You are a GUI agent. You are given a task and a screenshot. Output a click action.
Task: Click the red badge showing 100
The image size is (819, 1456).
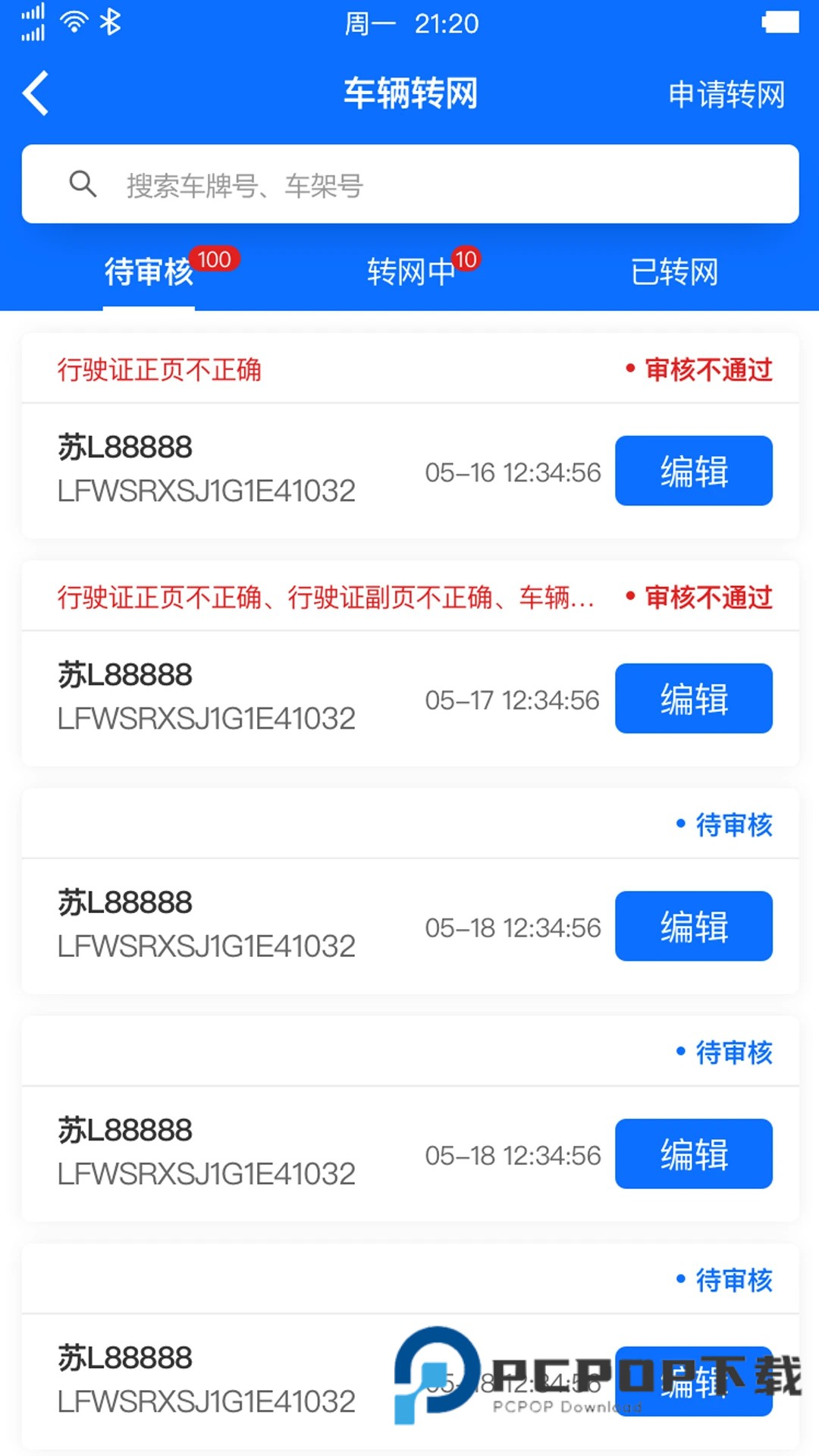[x=215, y=259]
